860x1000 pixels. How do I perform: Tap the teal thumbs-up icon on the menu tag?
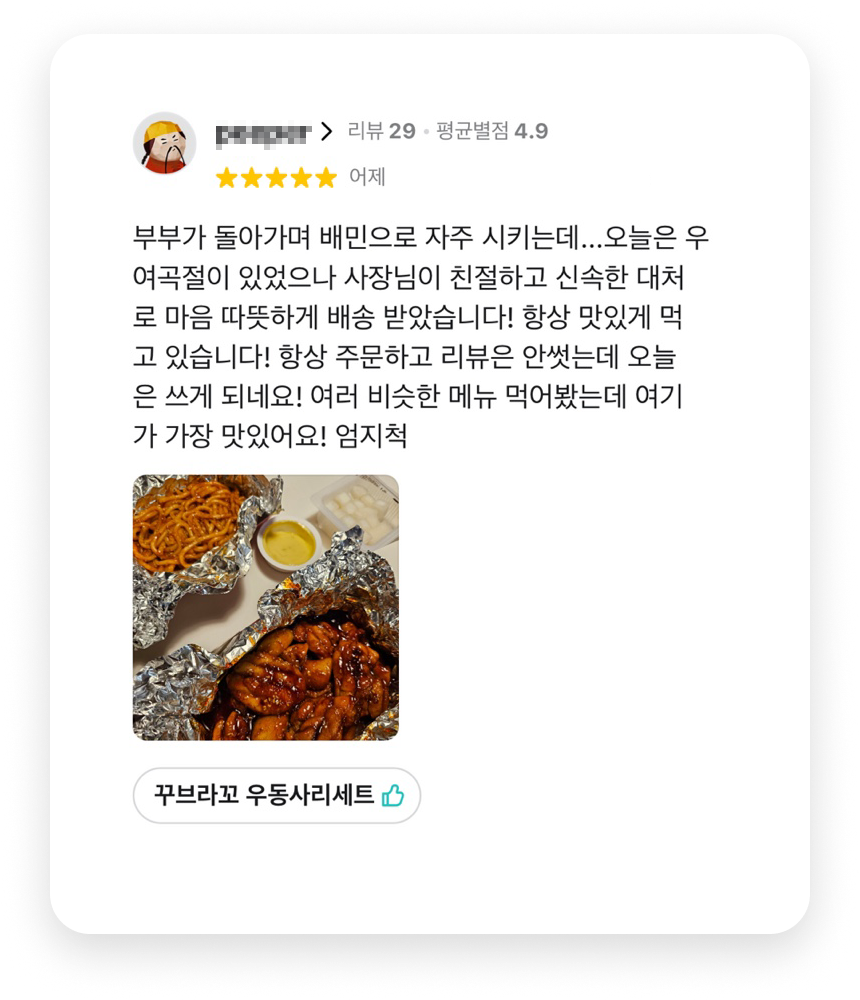[x=395, y=793]
